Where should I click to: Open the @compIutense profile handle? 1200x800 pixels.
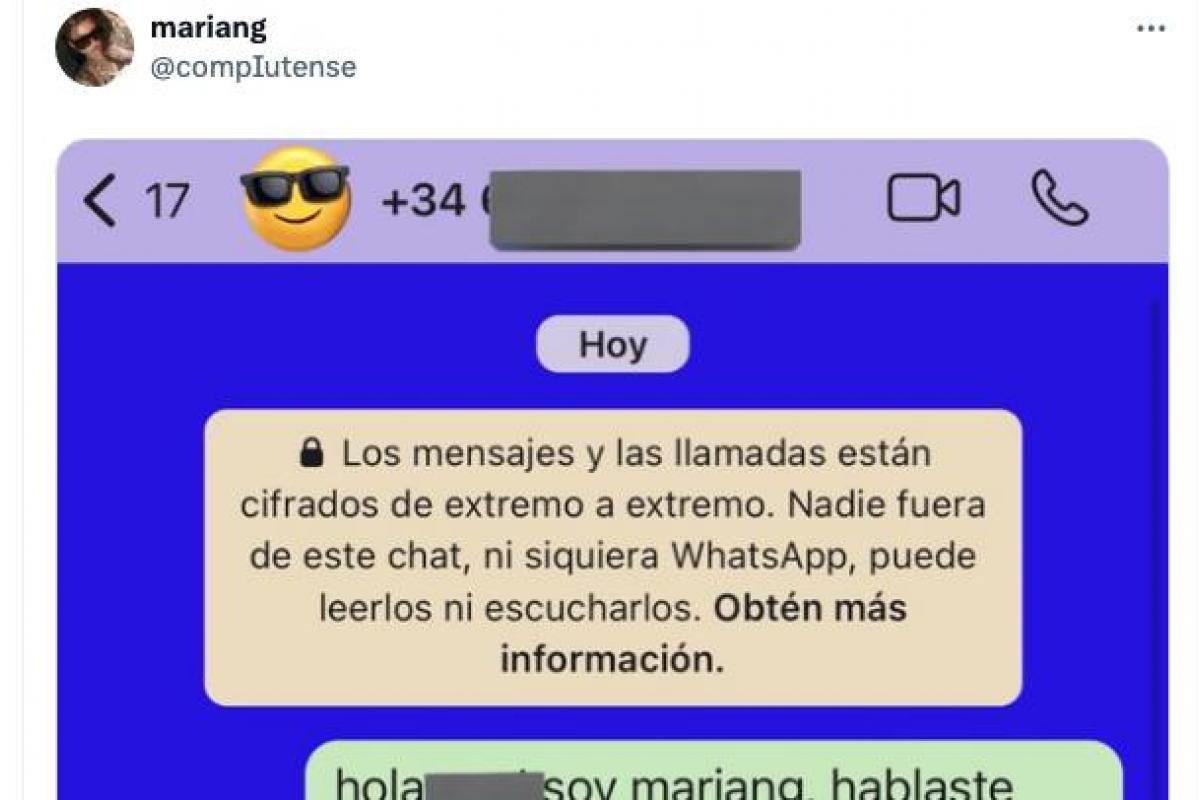coord(252,68)
